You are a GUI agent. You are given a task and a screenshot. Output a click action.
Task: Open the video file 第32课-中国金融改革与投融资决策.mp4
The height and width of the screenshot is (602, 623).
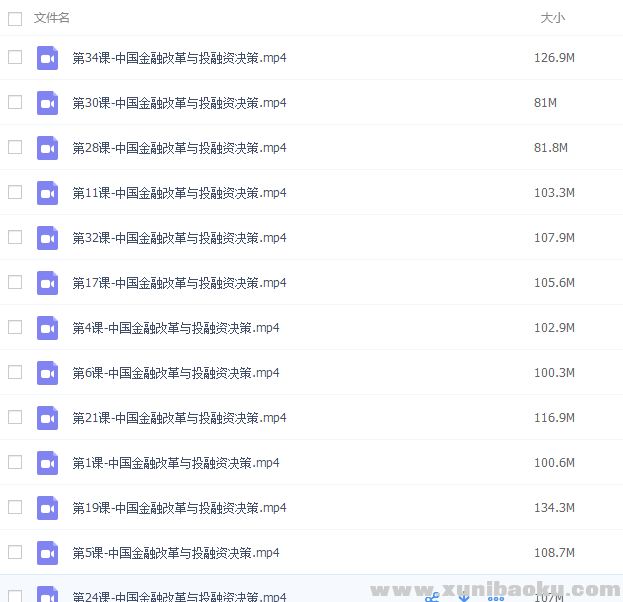(179, 238)
